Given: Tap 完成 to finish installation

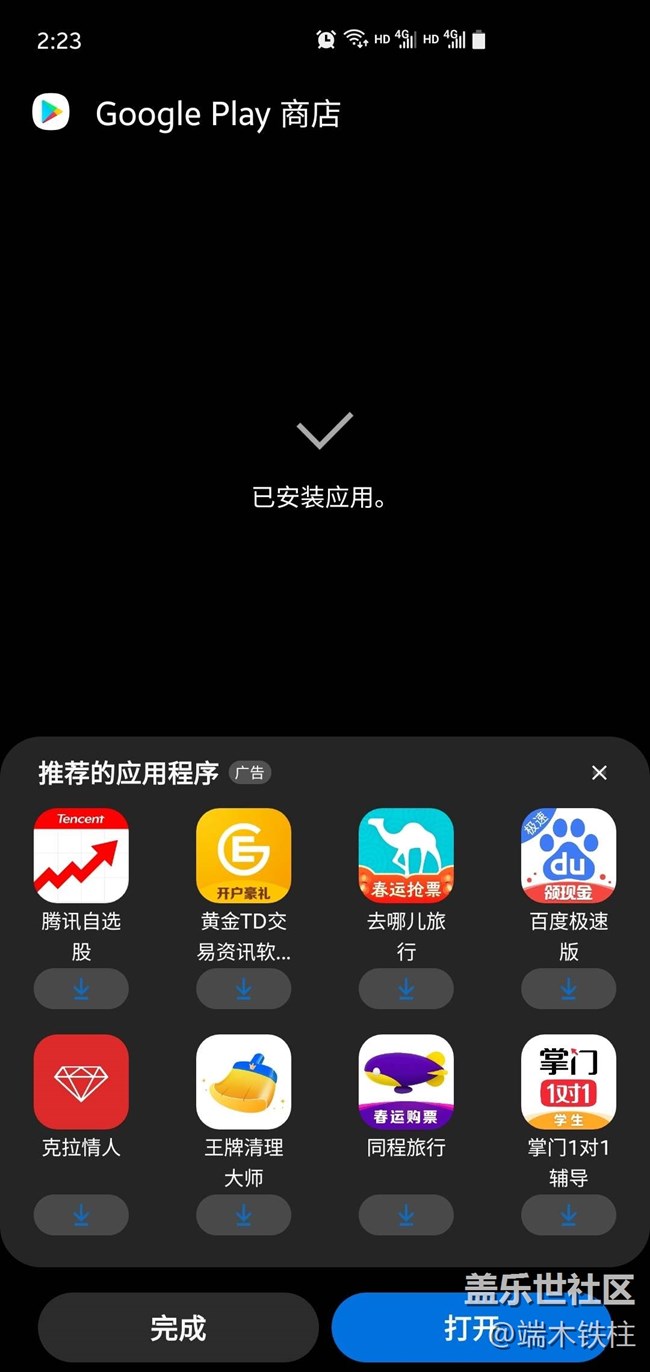Looking at the screenshot, I should [x=178, y=1328].
